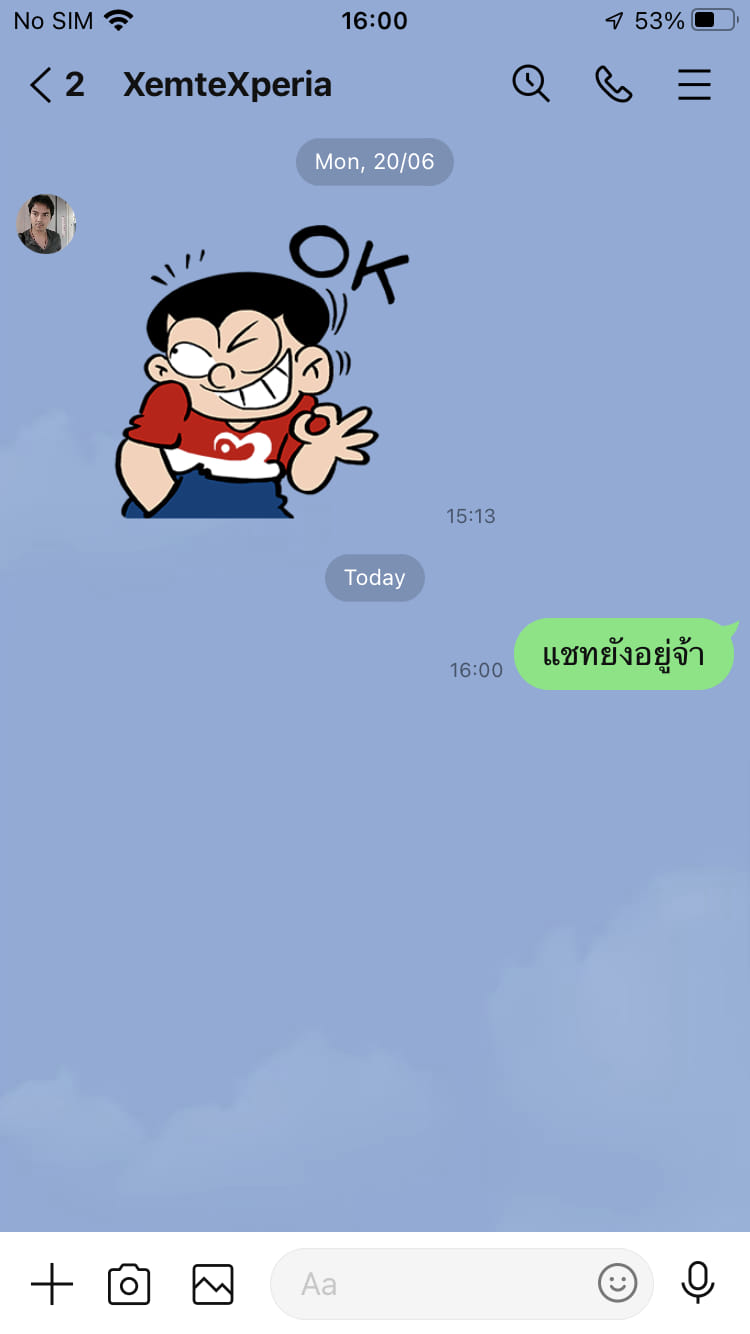The width and height of the screenshot is (750, 1334).
Task: Open XemteXperia's profile picture
Action: 46,224
